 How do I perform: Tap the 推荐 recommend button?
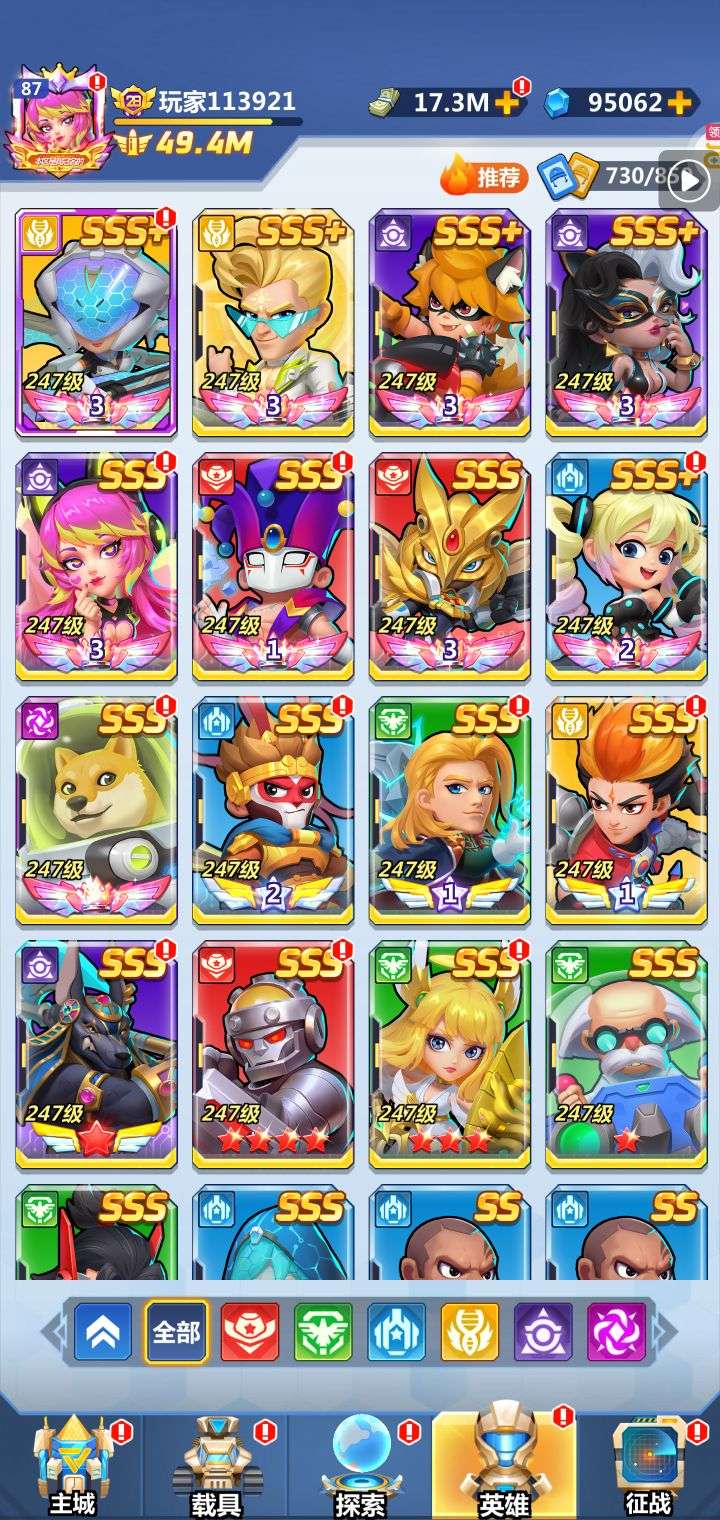tap(485, 178)
